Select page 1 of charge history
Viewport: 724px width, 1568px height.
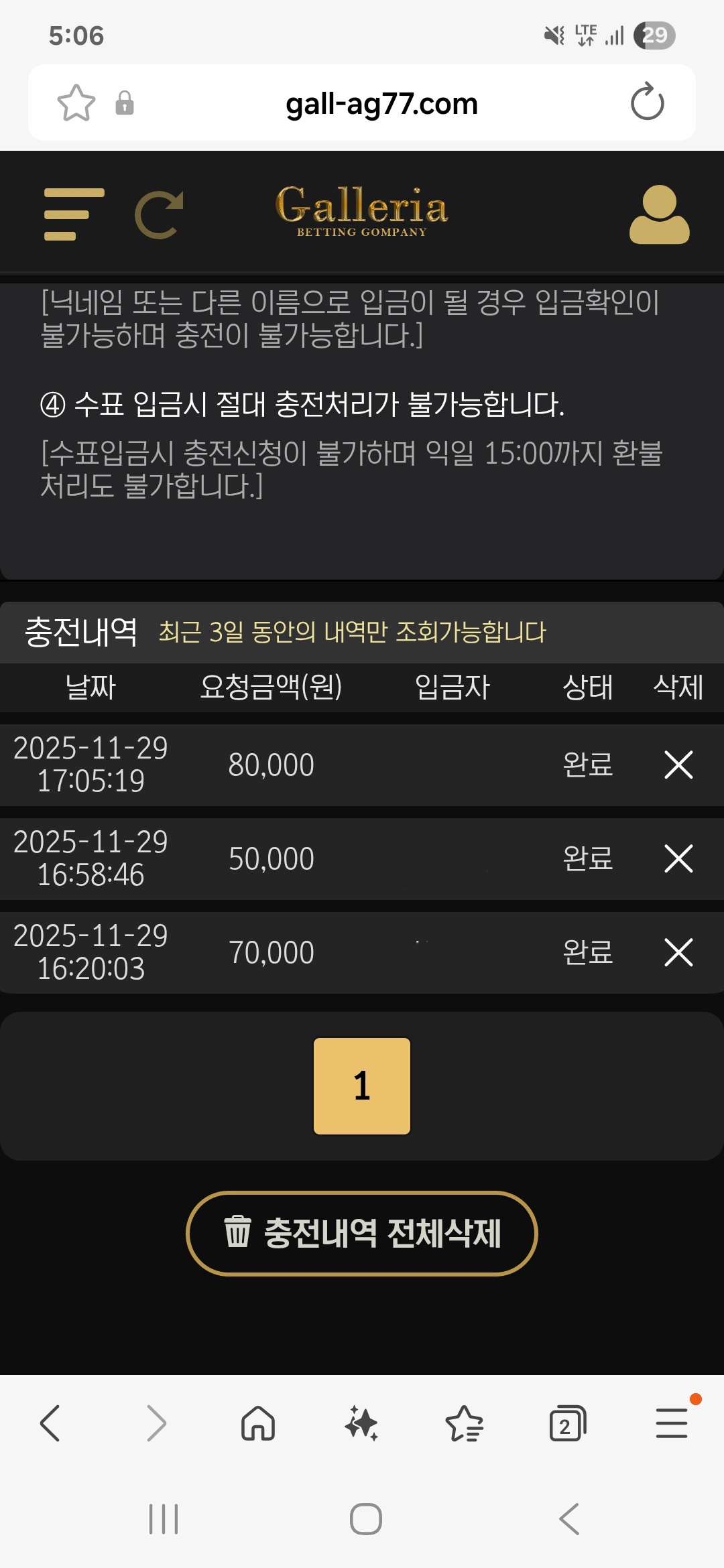(x=362, y=1086)
